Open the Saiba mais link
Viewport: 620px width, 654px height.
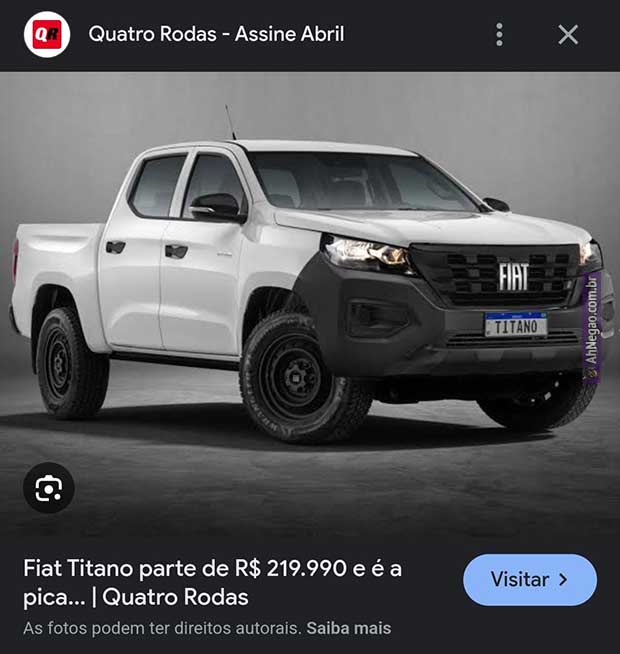point(348,629)
